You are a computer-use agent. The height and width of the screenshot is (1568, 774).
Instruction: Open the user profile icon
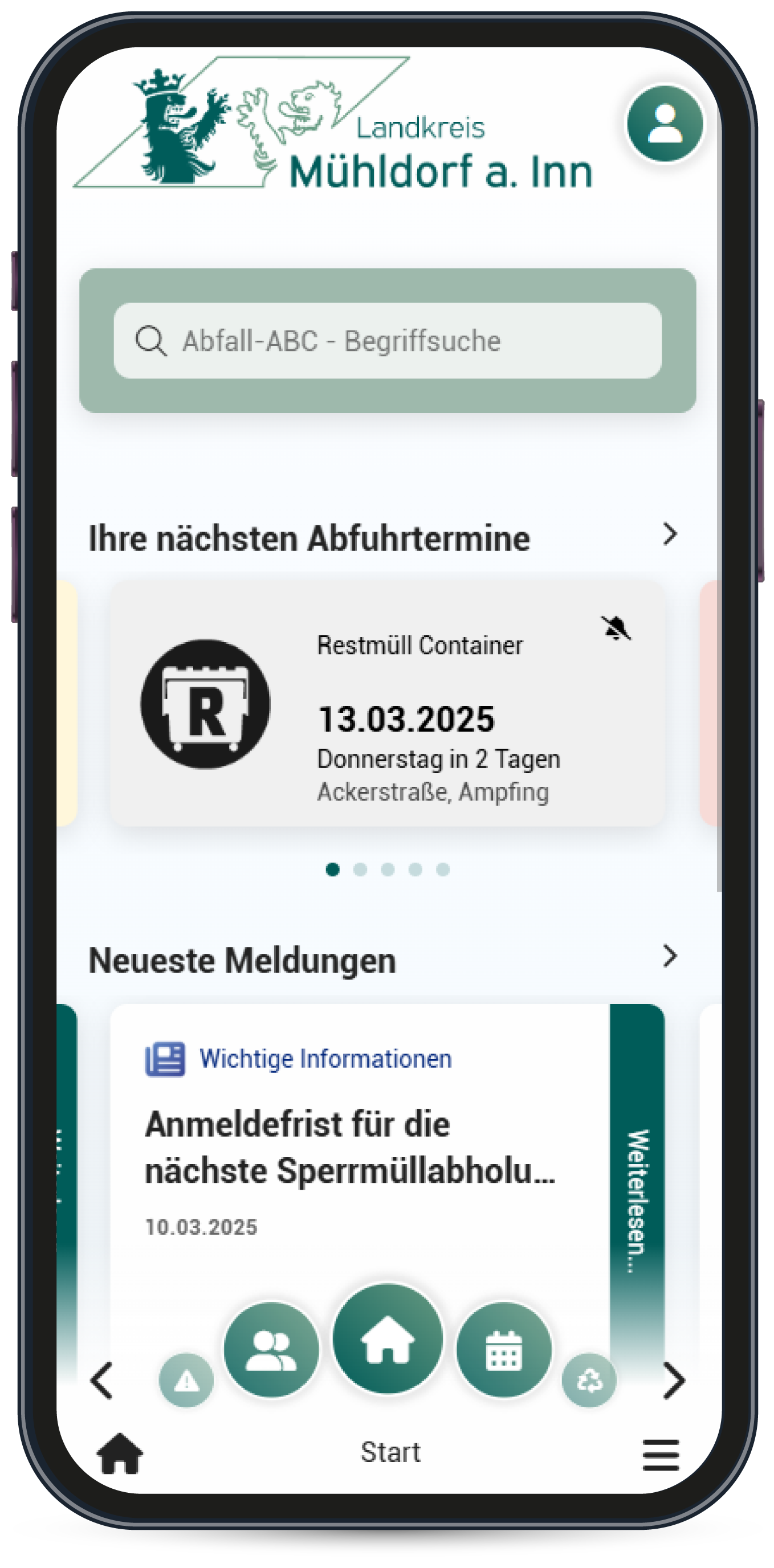[x=665, y=124]
